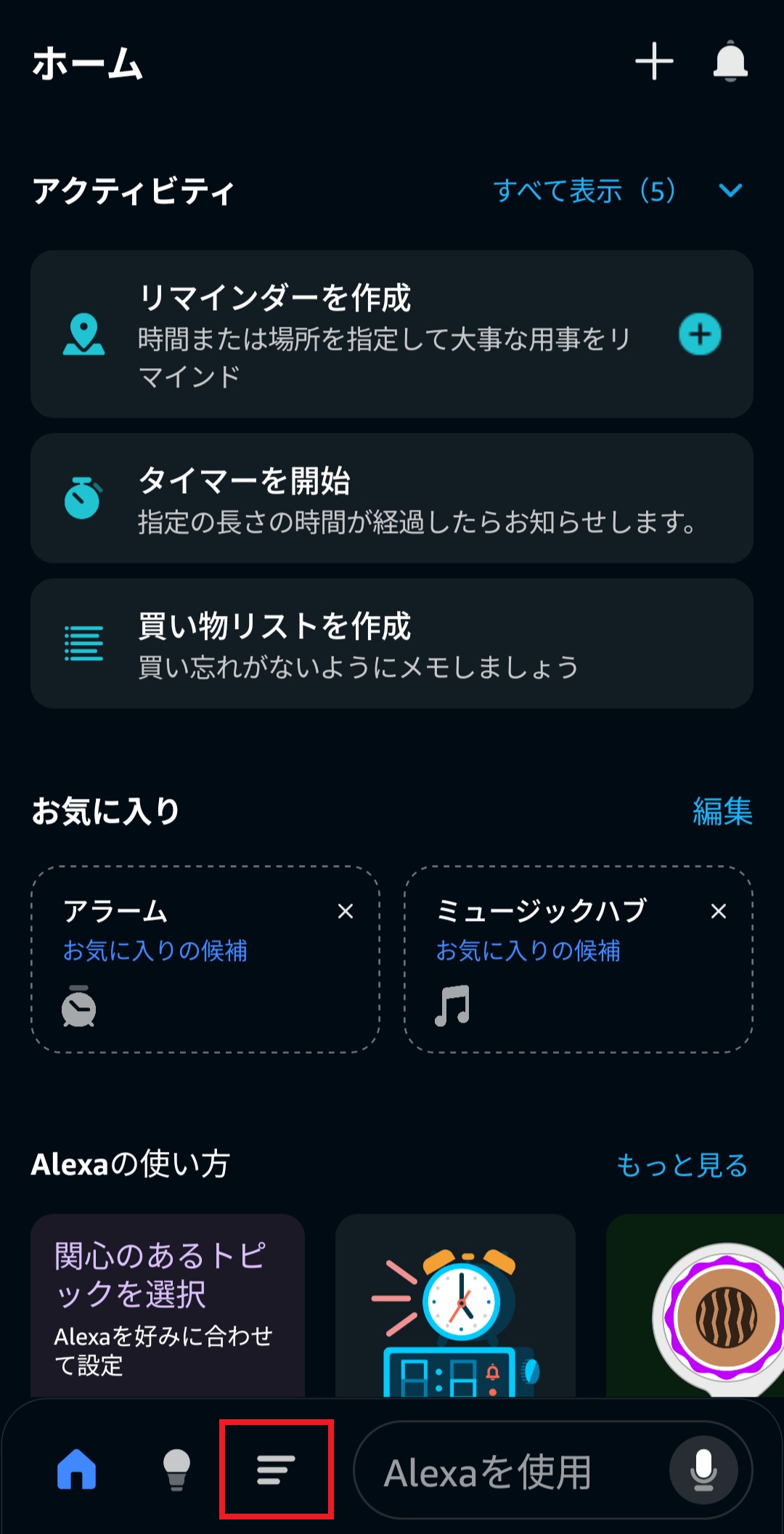The height and width of the screenshot is (1534, 784).
Task: Expand すべて表示 (5) activity list
Action: point(617,191)
